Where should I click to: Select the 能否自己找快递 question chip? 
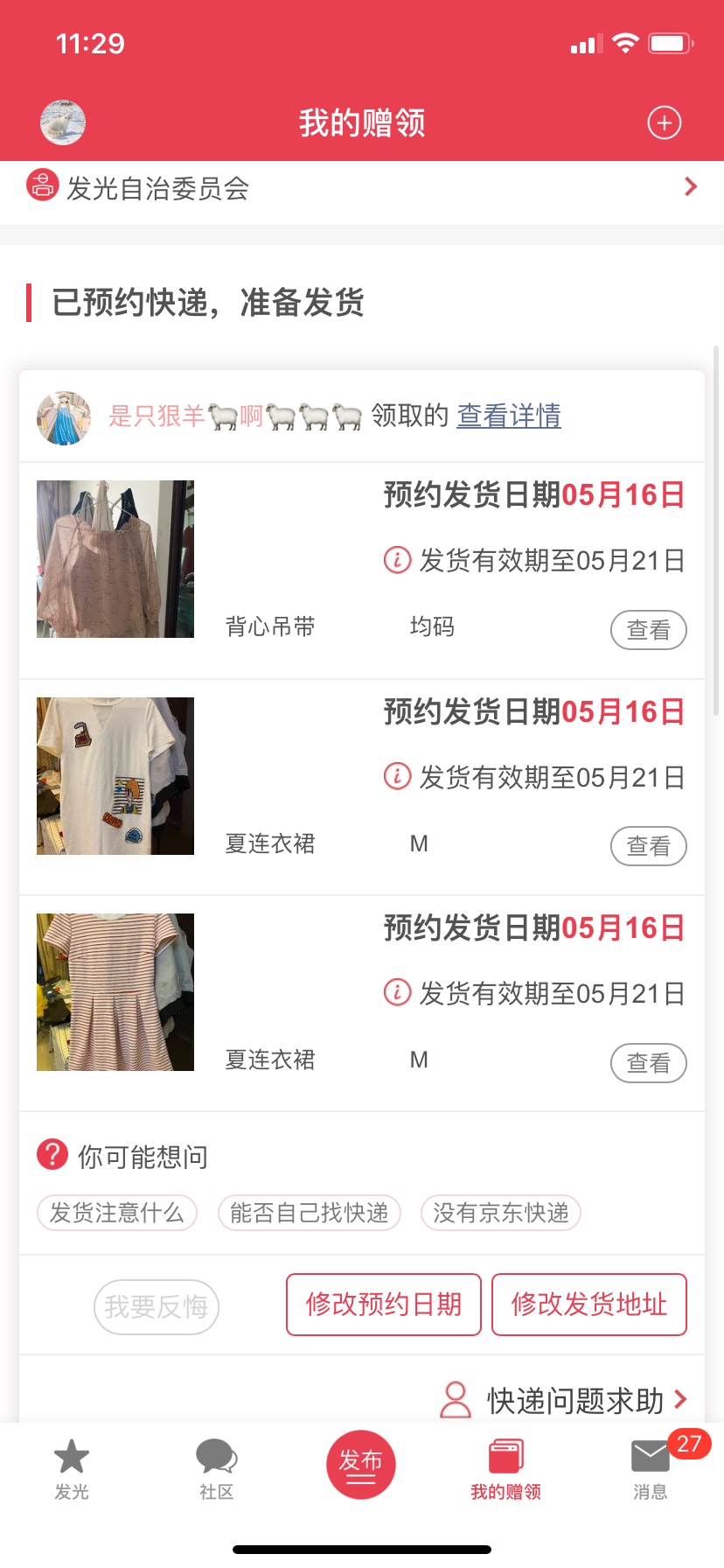[x=310, y=1213]
